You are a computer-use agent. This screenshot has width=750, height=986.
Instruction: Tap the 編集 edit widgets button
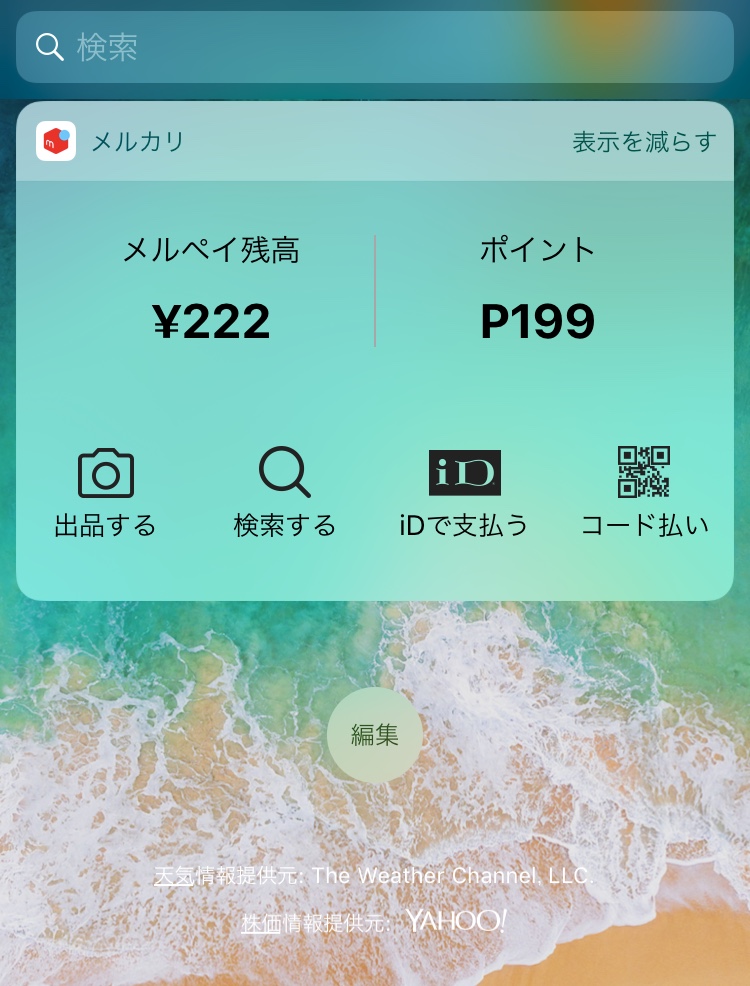(375, 735)
